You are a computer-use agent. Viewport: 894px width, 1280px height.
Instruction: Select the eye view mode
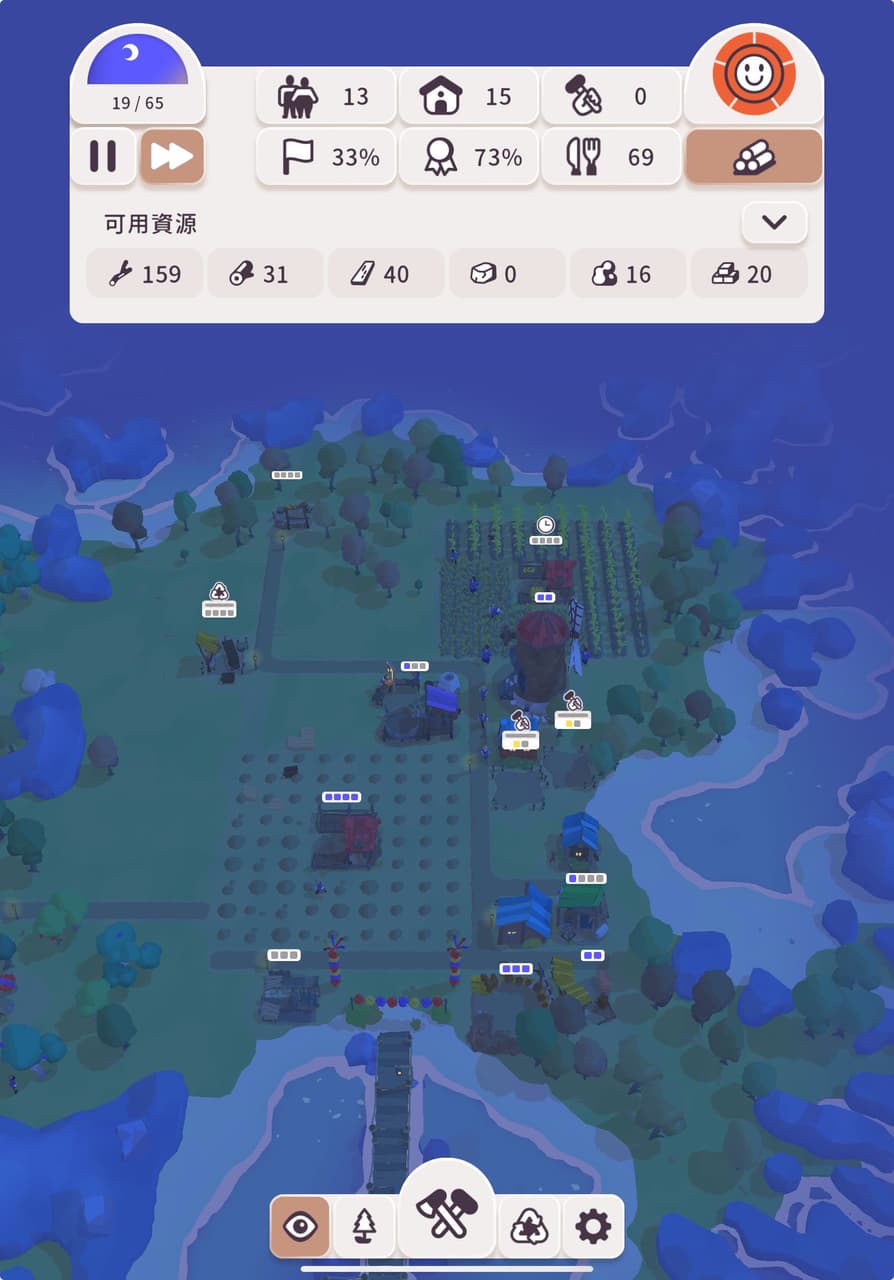click(300, 1226)
